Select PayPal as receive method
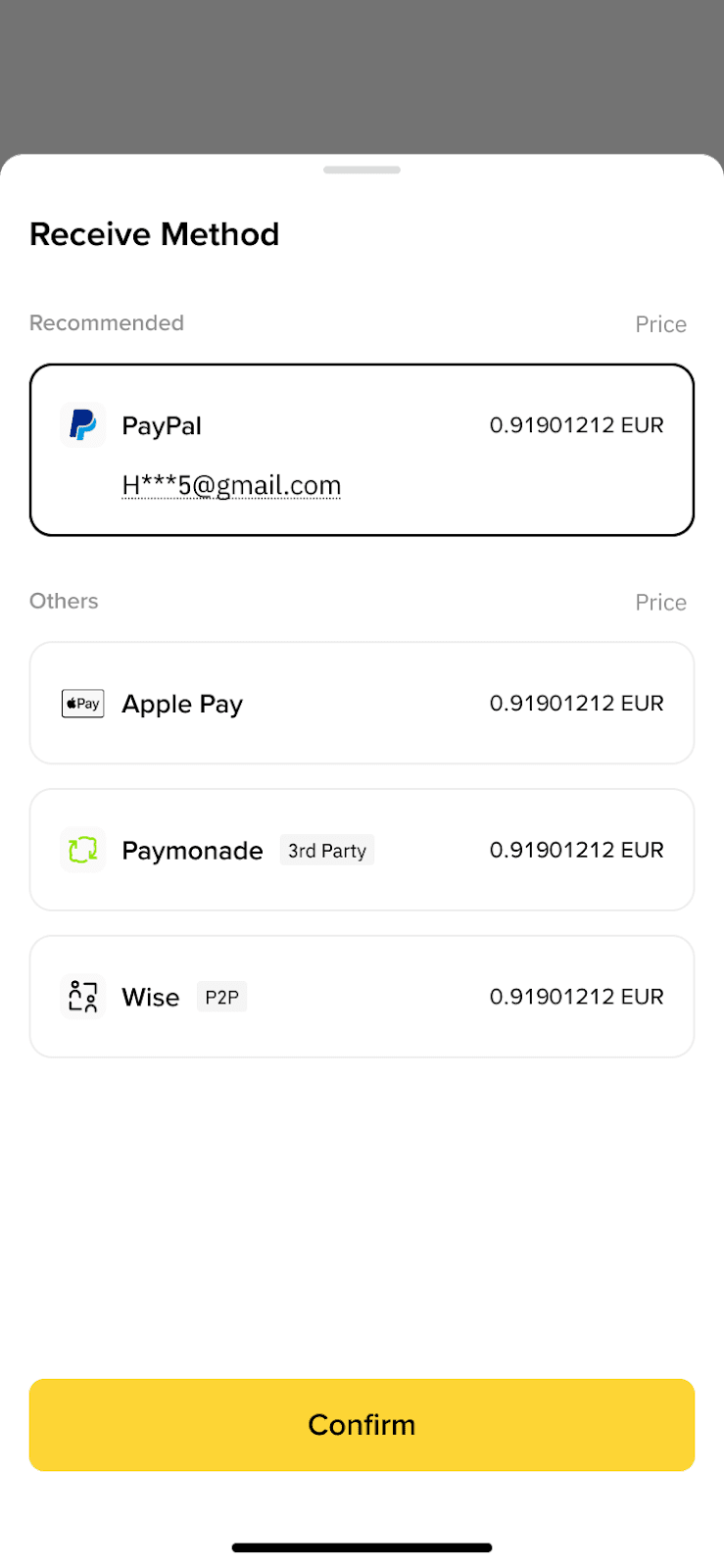The width and height of the screenshot is (724, 1568). coord(362,427)
